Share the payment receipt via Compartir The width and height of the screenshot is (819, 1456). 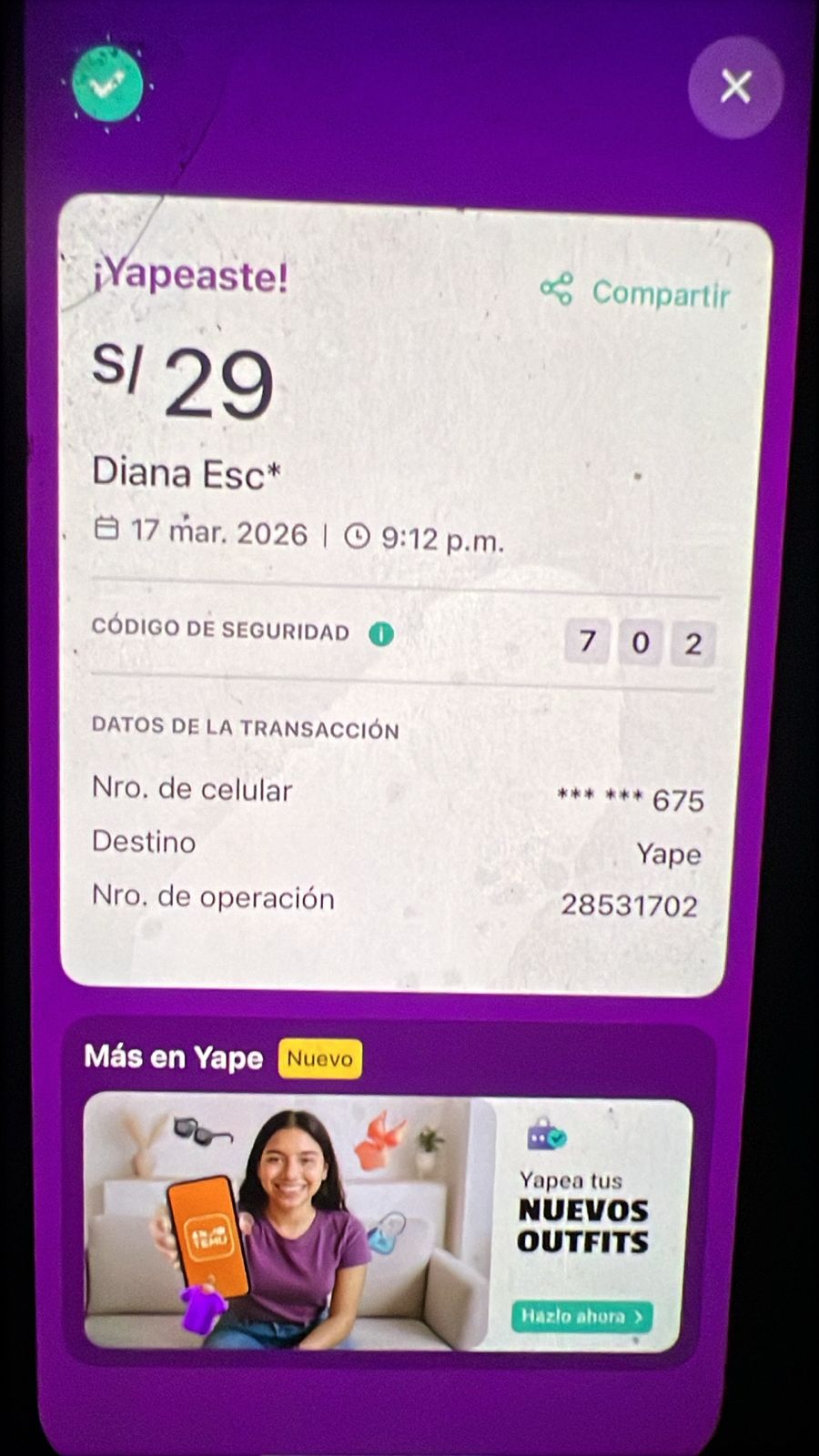(637, 292)
